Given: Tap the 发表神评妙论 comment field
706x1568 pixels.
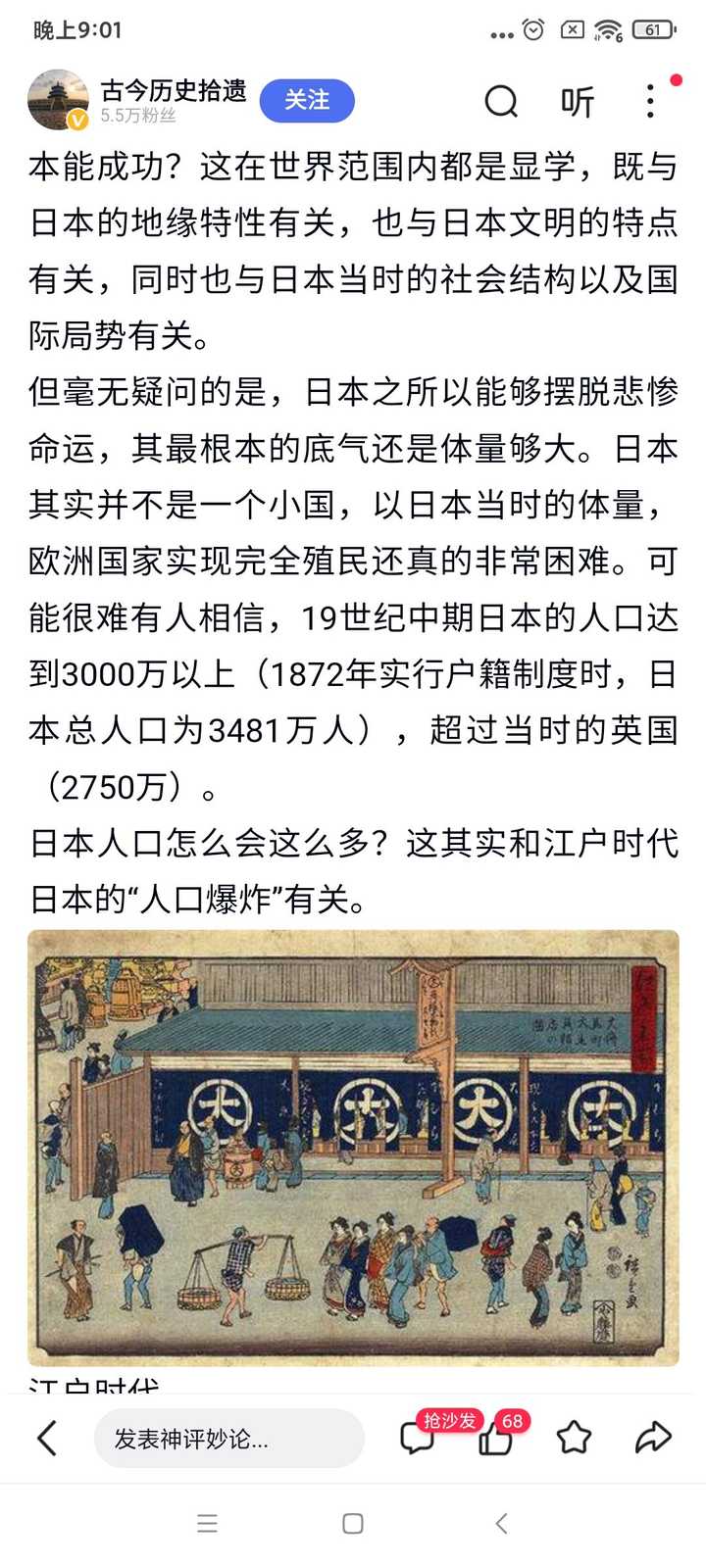Looking at the screenshot, I should tap(229, 1438).
